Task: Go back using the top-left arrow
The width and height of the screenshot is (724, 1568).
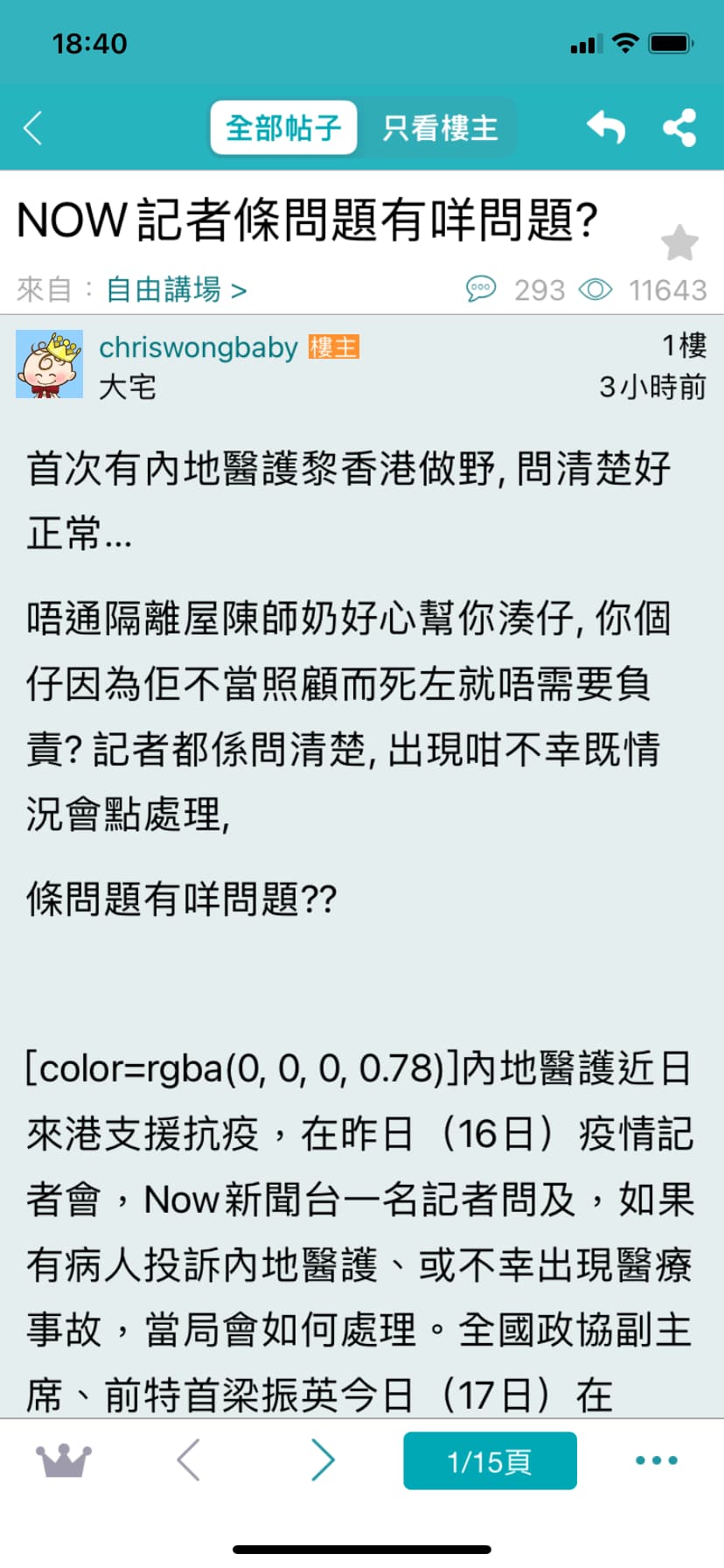Action: [33, 129]
